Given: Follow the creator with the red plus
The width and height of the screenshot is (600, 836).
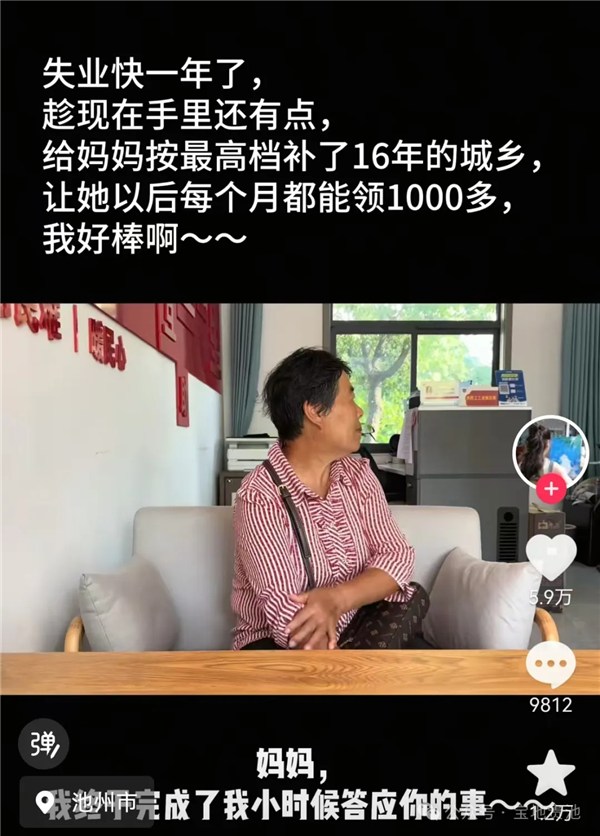Looking at the screenshot, I should click(551, 489).
